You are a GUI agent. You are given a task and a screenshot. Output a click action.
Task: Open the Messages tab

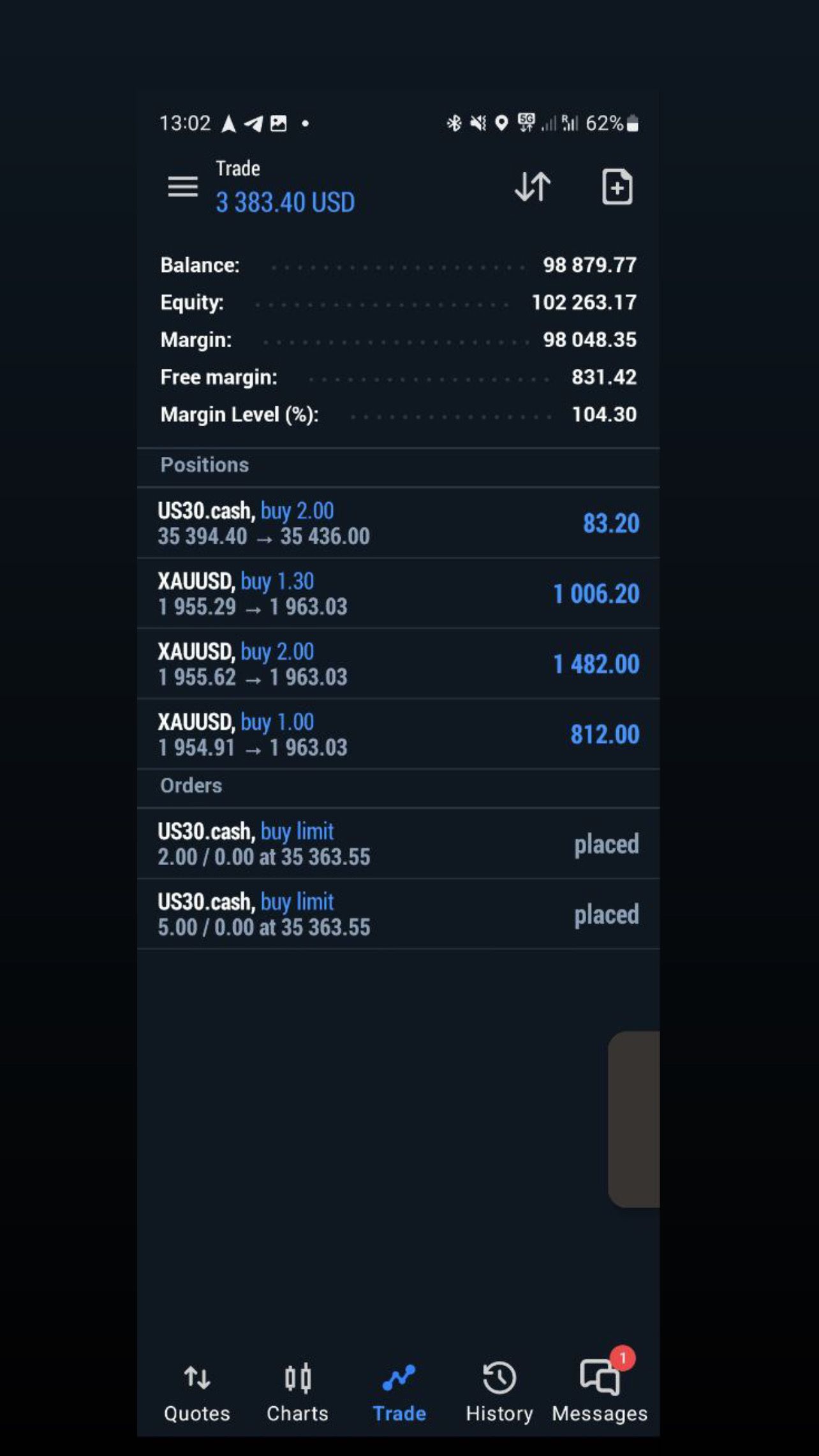coord(600,1393)
